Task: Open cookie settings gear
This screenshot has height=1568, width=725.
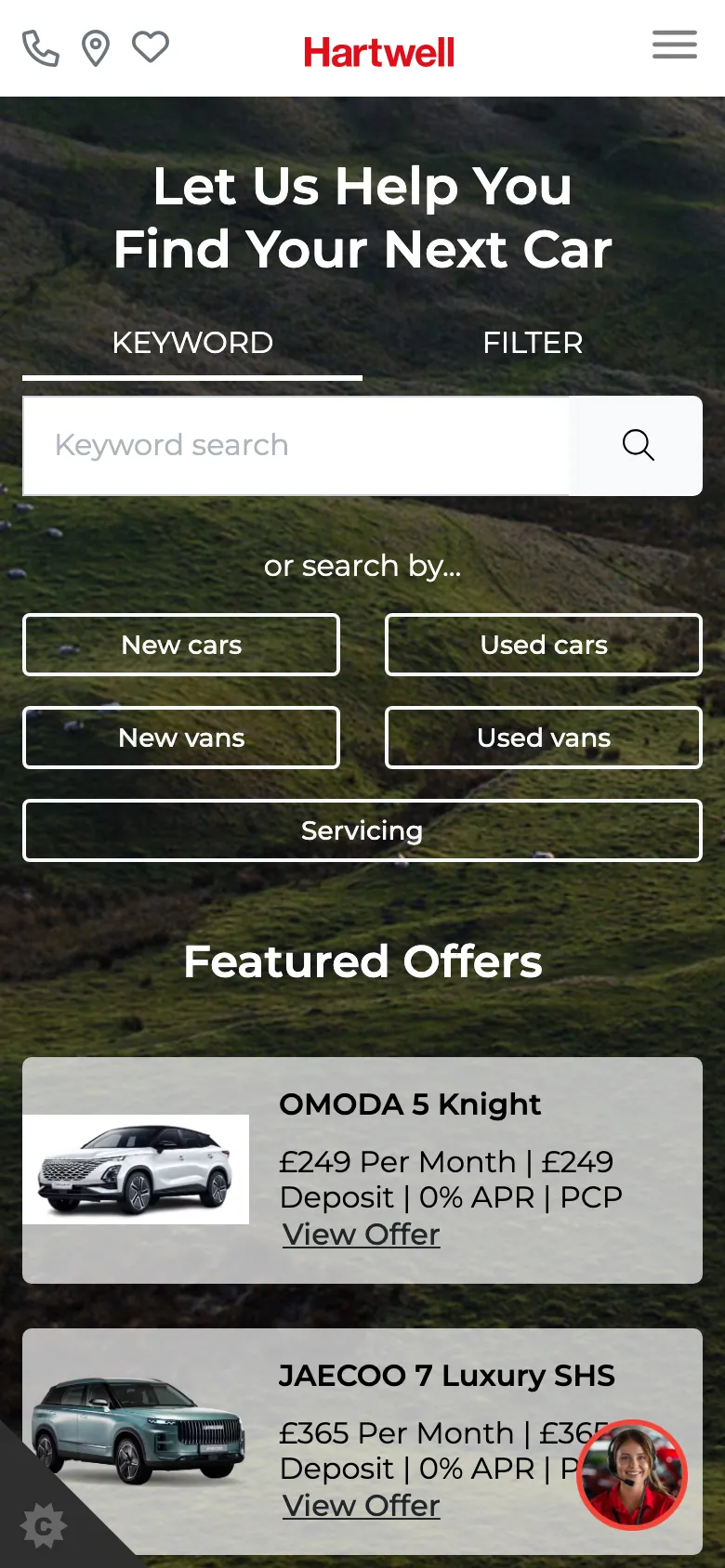Action: pyautogui.click(x=43, y=1525)
